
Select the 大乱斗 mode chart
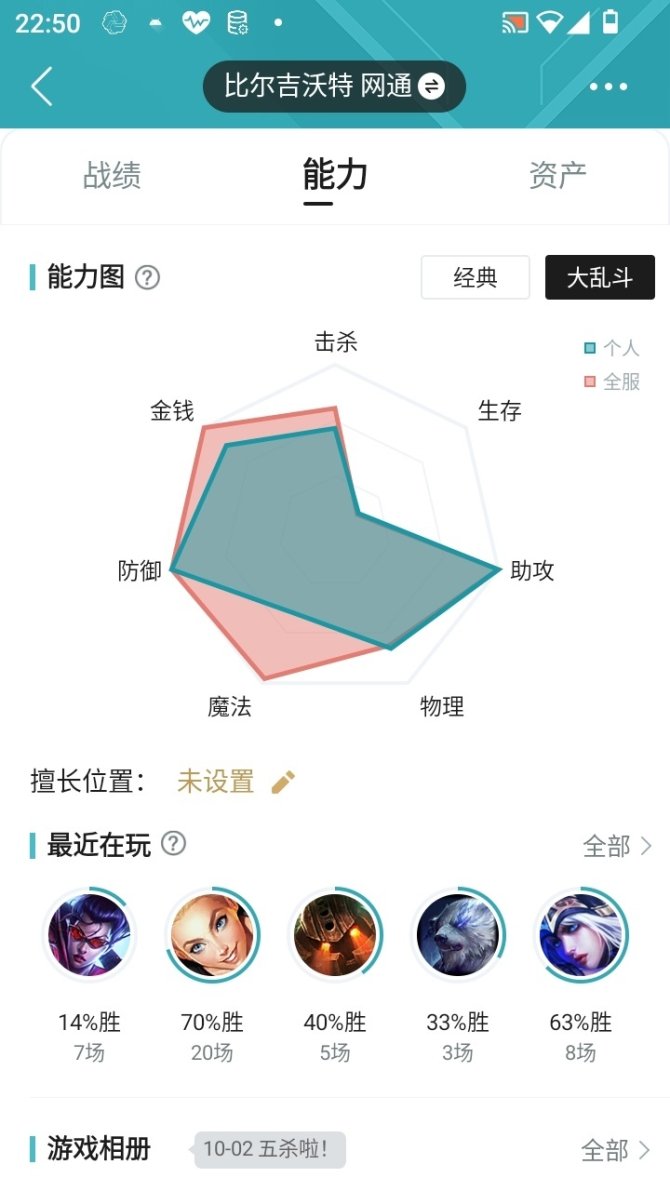point(600,277)
